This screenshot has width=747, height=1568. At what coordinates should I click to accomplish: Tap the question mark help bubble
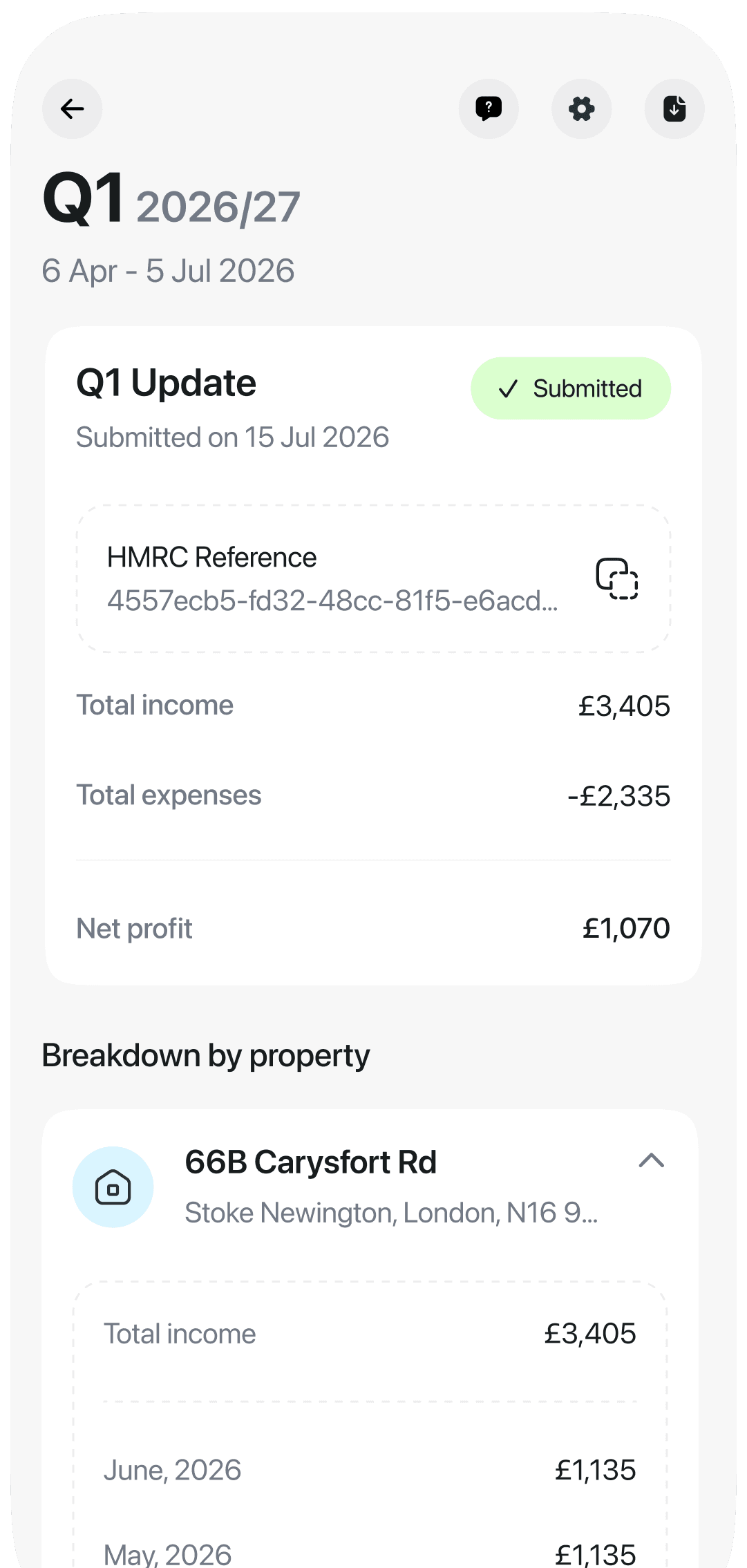(489, 108)
